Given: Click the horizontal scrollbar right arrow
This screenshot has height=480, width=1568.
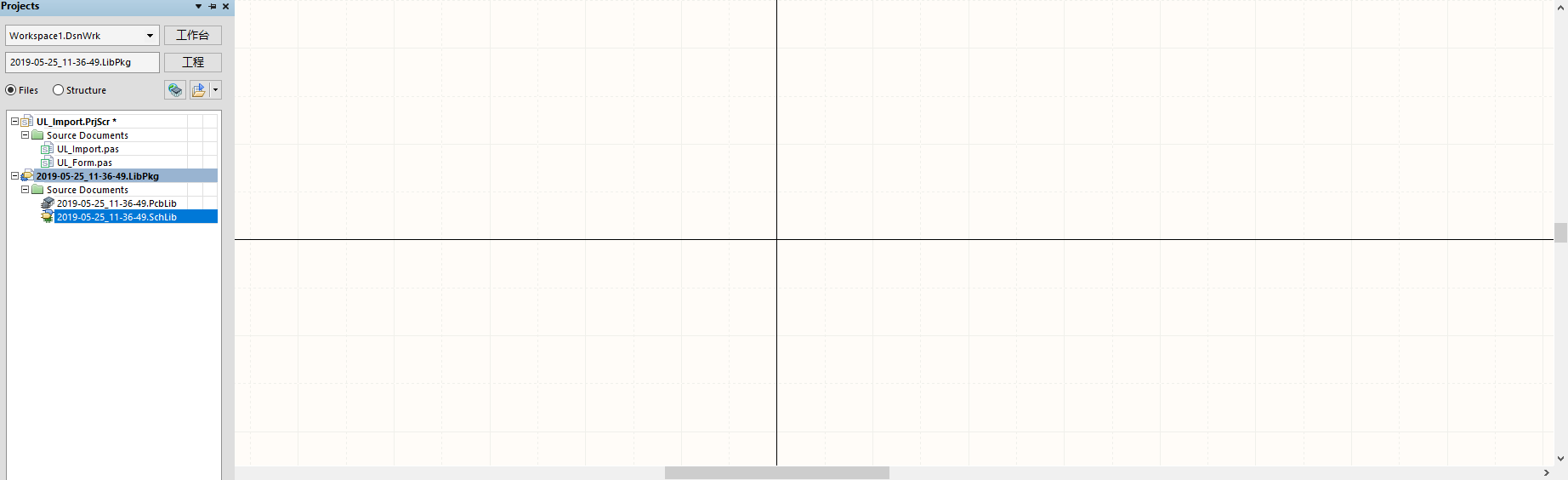Looking at the screenshot, I should [1546, 473].
